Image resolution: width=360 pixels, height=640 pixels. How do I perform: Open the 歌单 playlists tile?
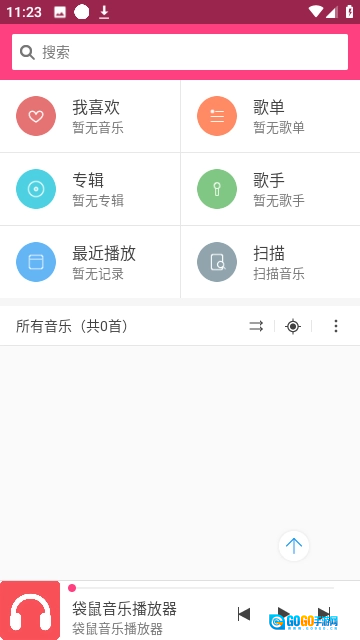[270, 116]
